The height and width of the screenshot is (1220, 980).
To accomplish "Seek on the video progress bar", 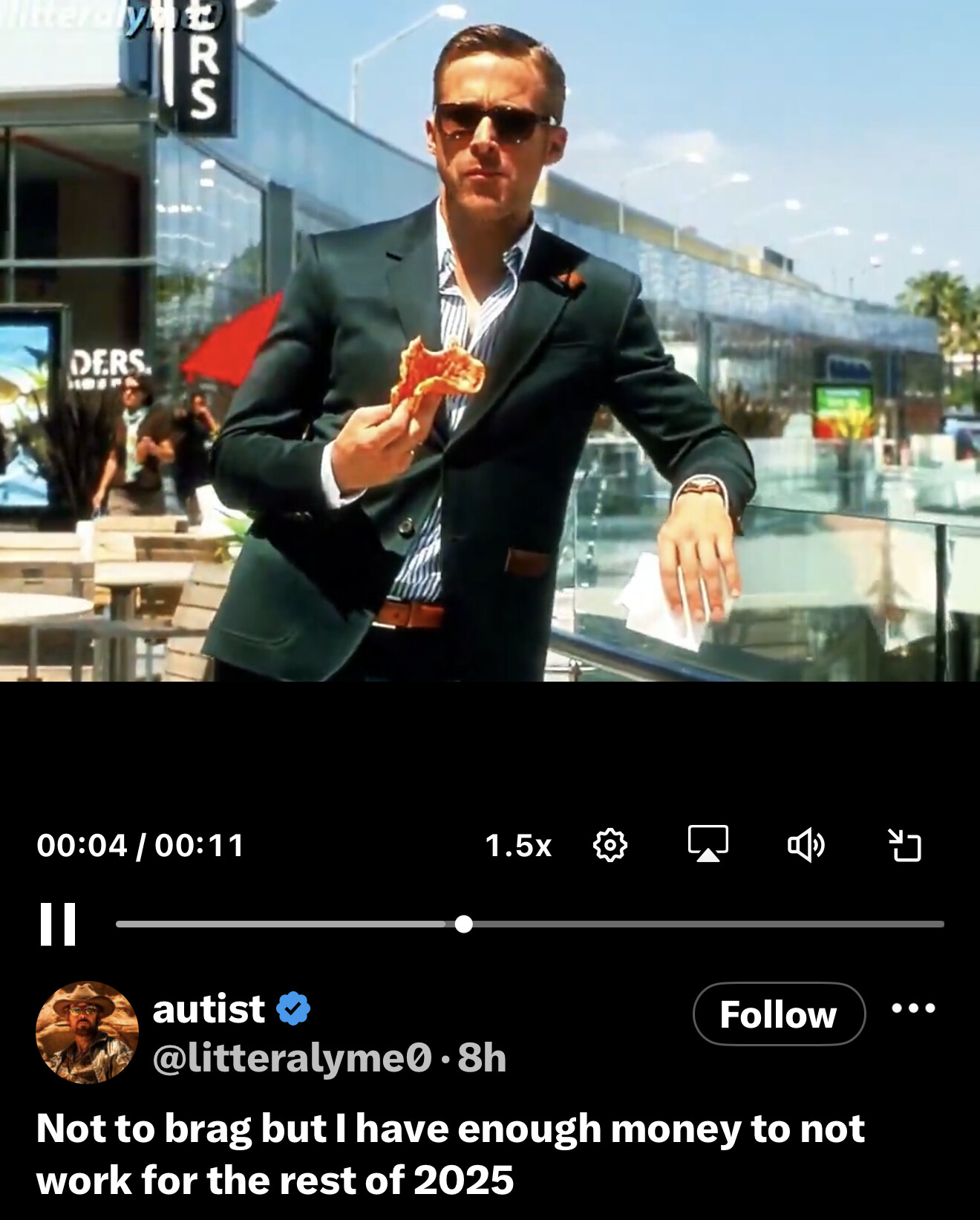I will tap(530, 924).
